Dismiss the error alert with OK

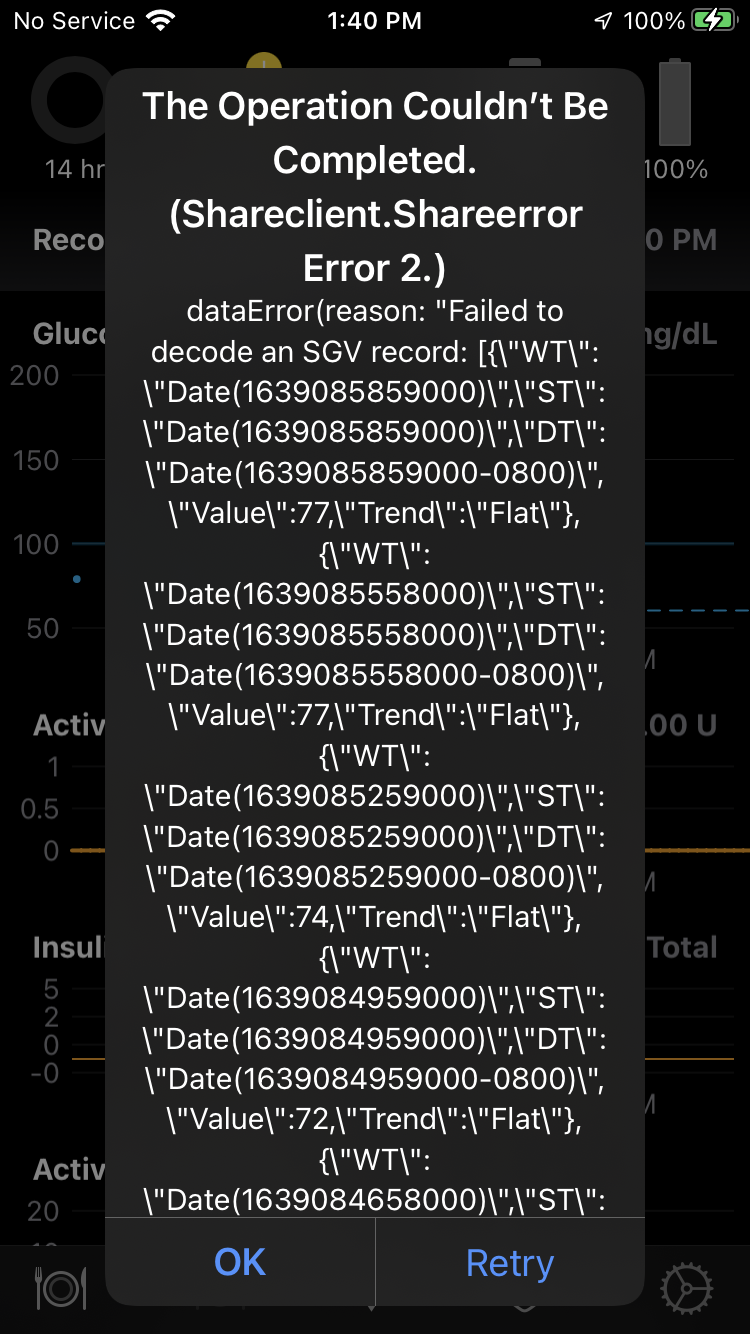click(240, 1262)
